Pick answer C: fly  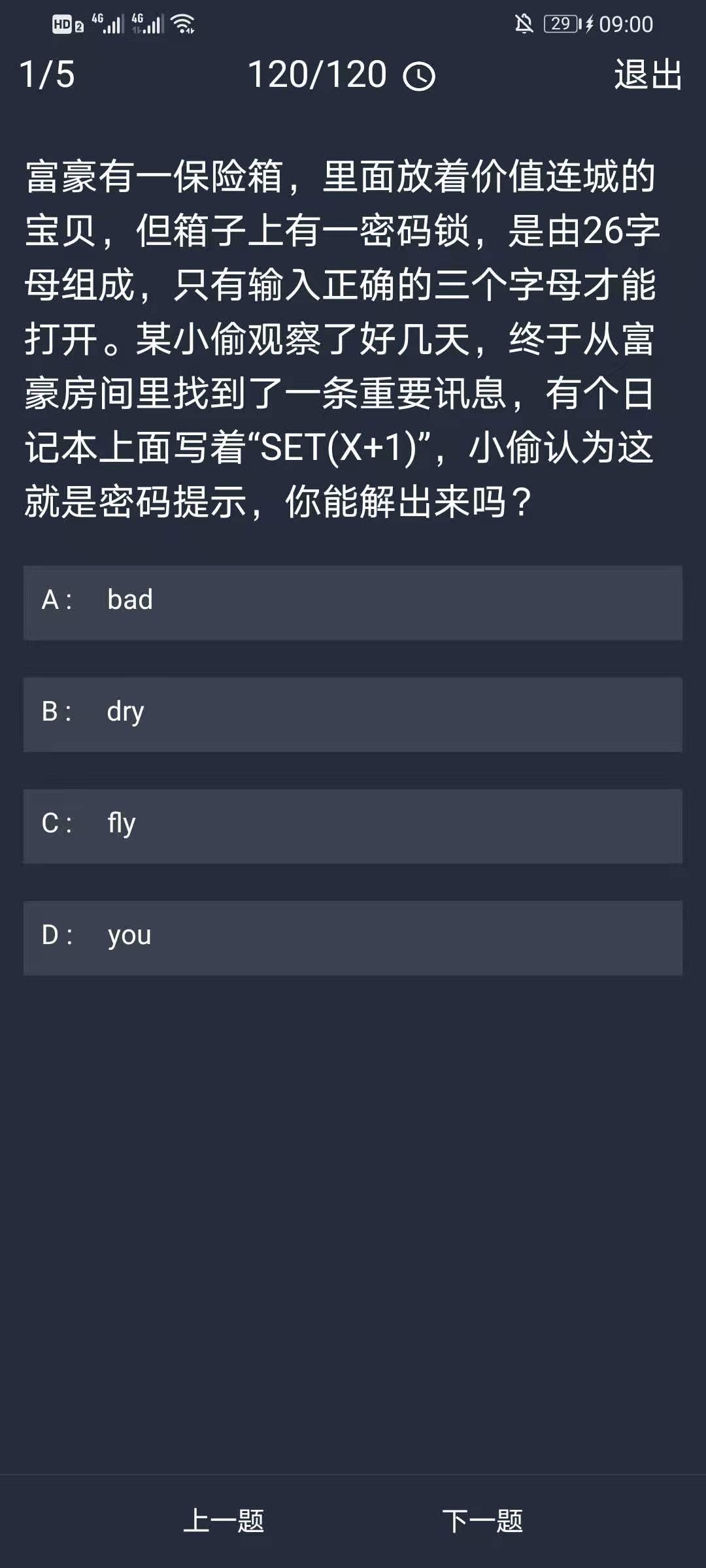[353, 825]
